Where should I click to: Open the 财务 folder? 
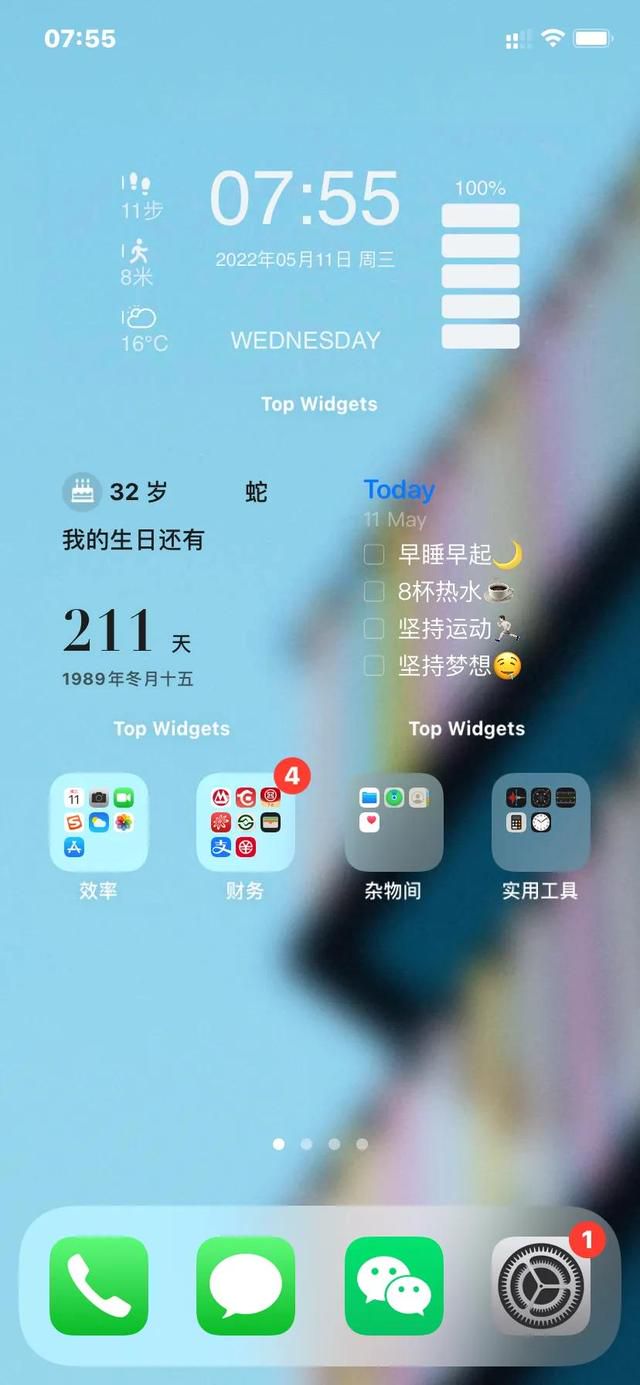[x=245, y=822]
